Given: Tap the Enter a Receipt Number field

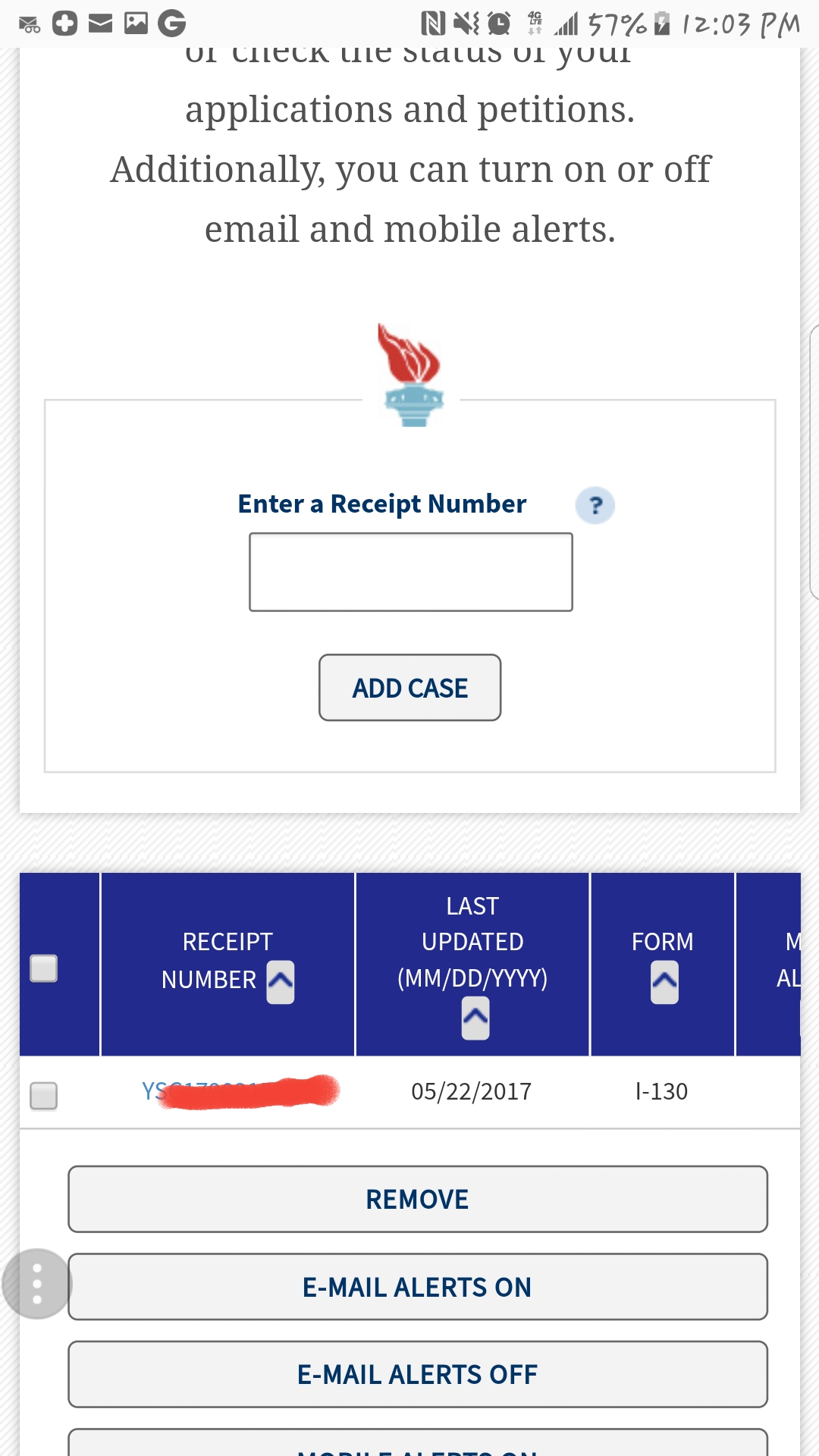Looking at the screenshot, I should point(410,572).
